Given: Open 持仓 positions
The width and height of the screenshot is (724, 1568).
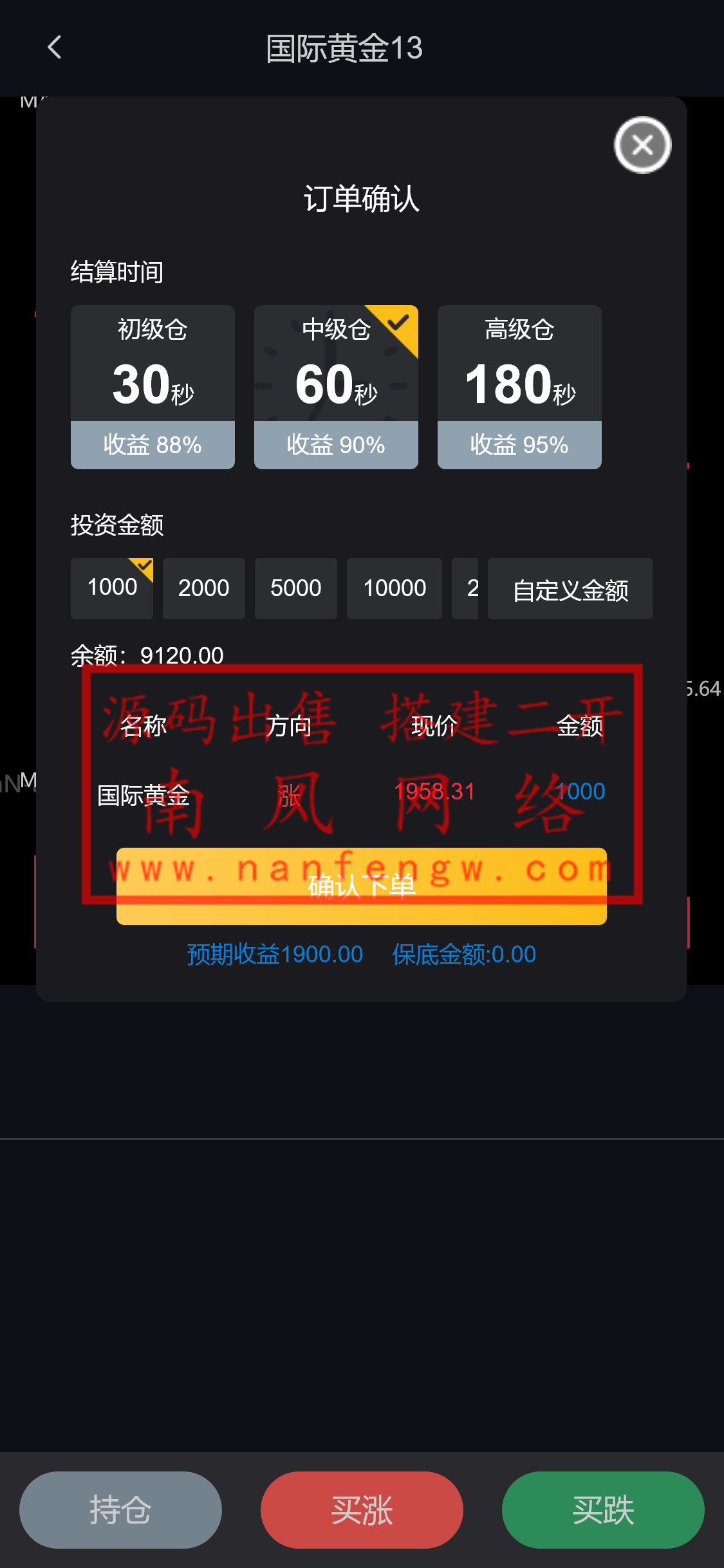Looking at the screenshot, I should coord(120,1509).
